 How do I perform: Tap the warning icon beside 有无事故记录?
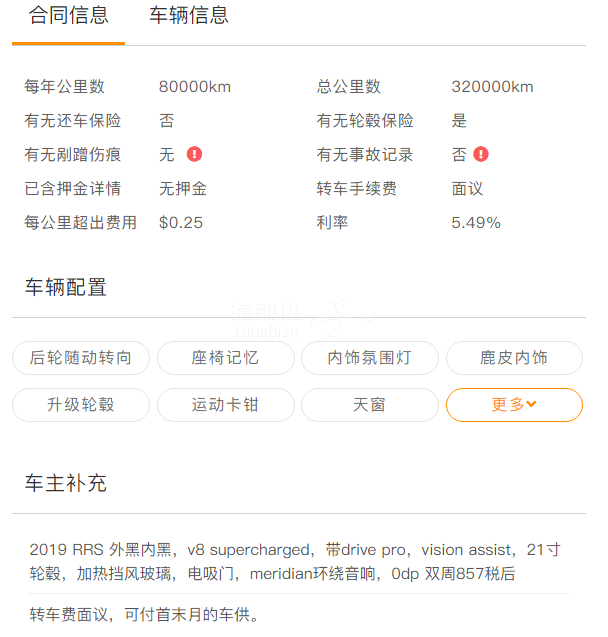[481, 154]
